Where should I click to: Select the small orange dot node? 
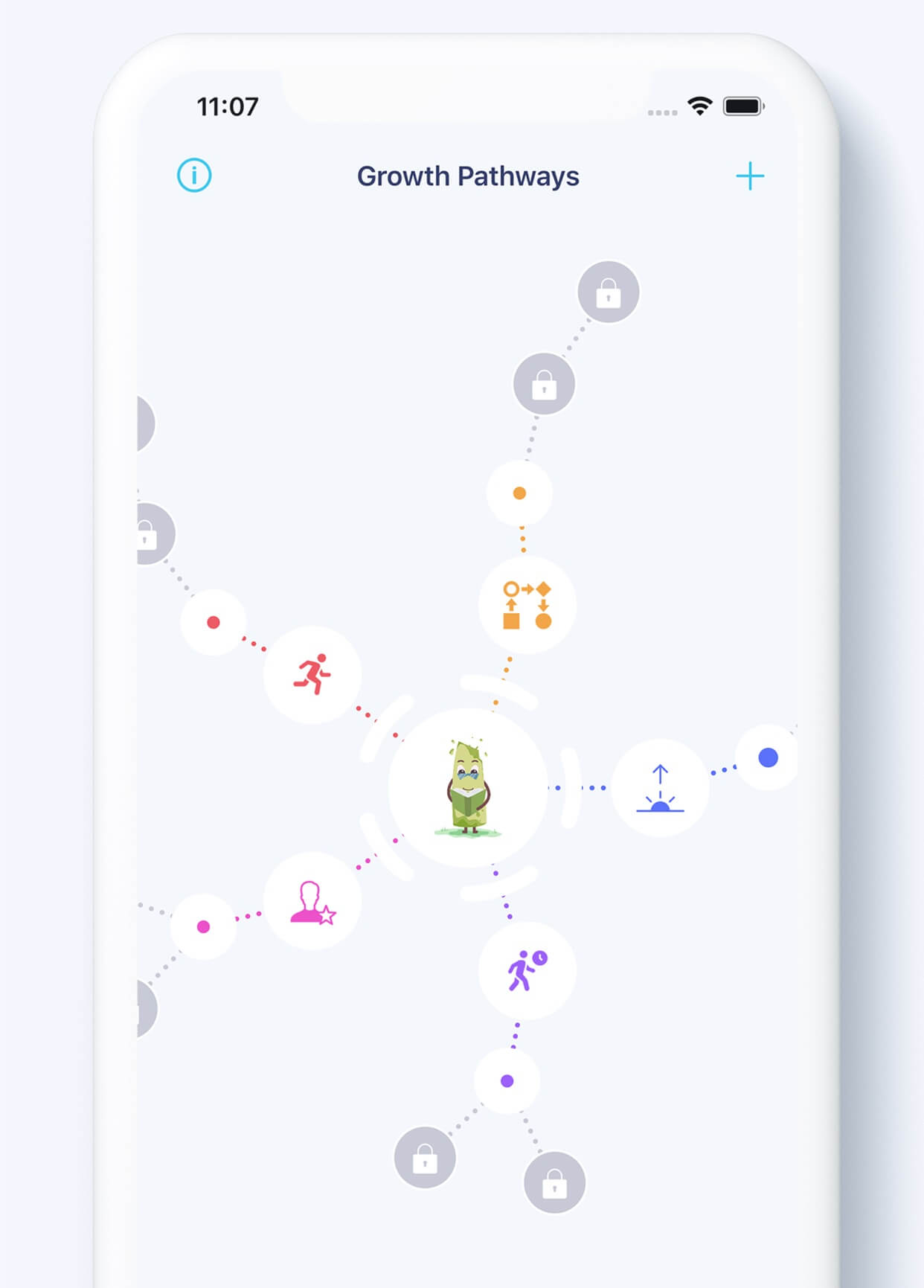pos(519,493)
